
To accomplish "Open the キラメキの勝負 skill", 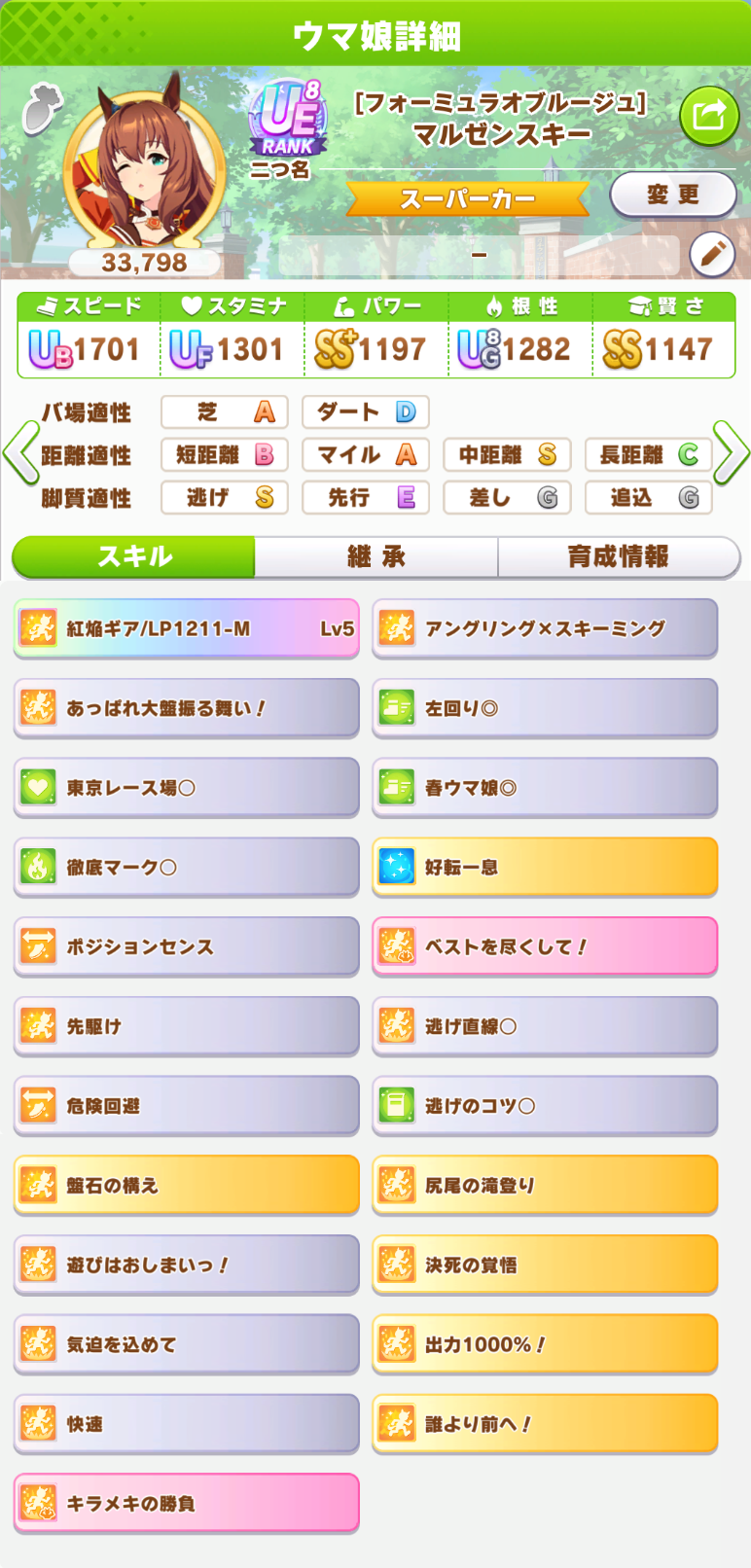I will 187,1503.
